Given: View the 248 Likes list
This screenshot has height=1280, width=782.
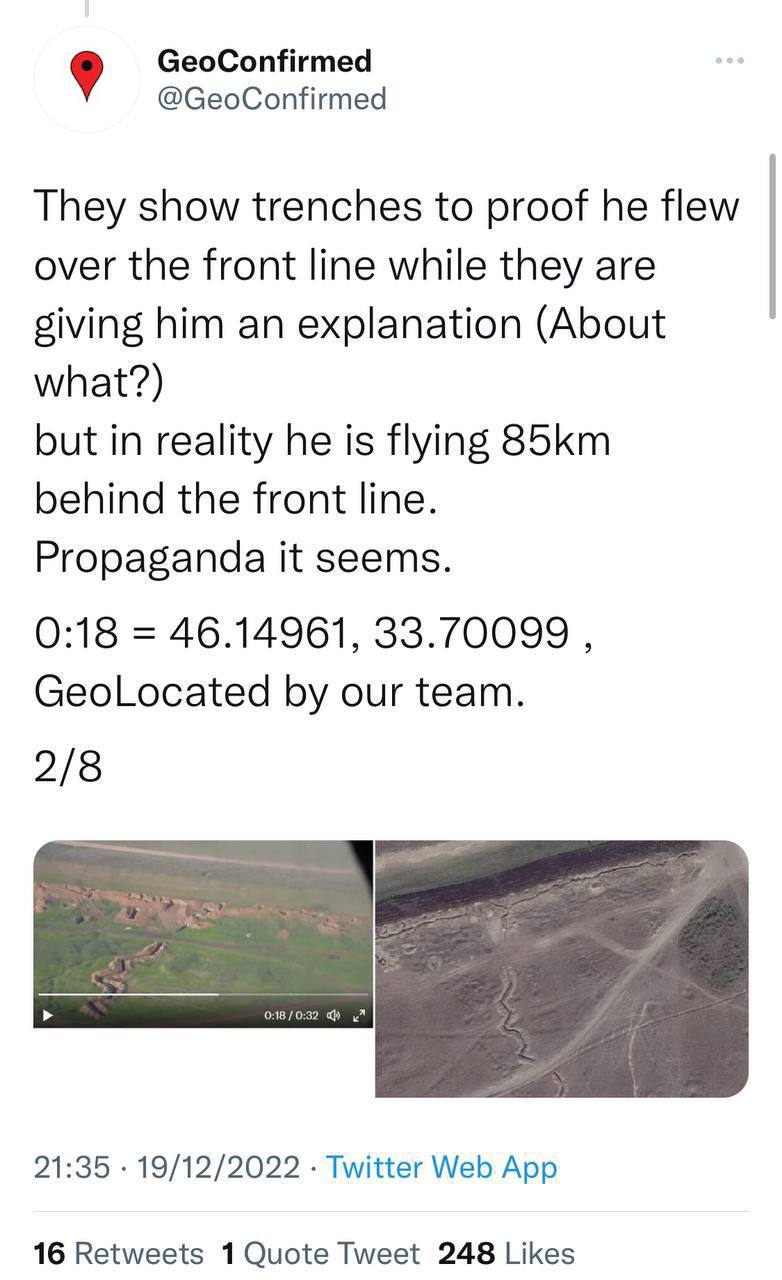Looking at the screenshot, I should click(x=506, y=1253).
